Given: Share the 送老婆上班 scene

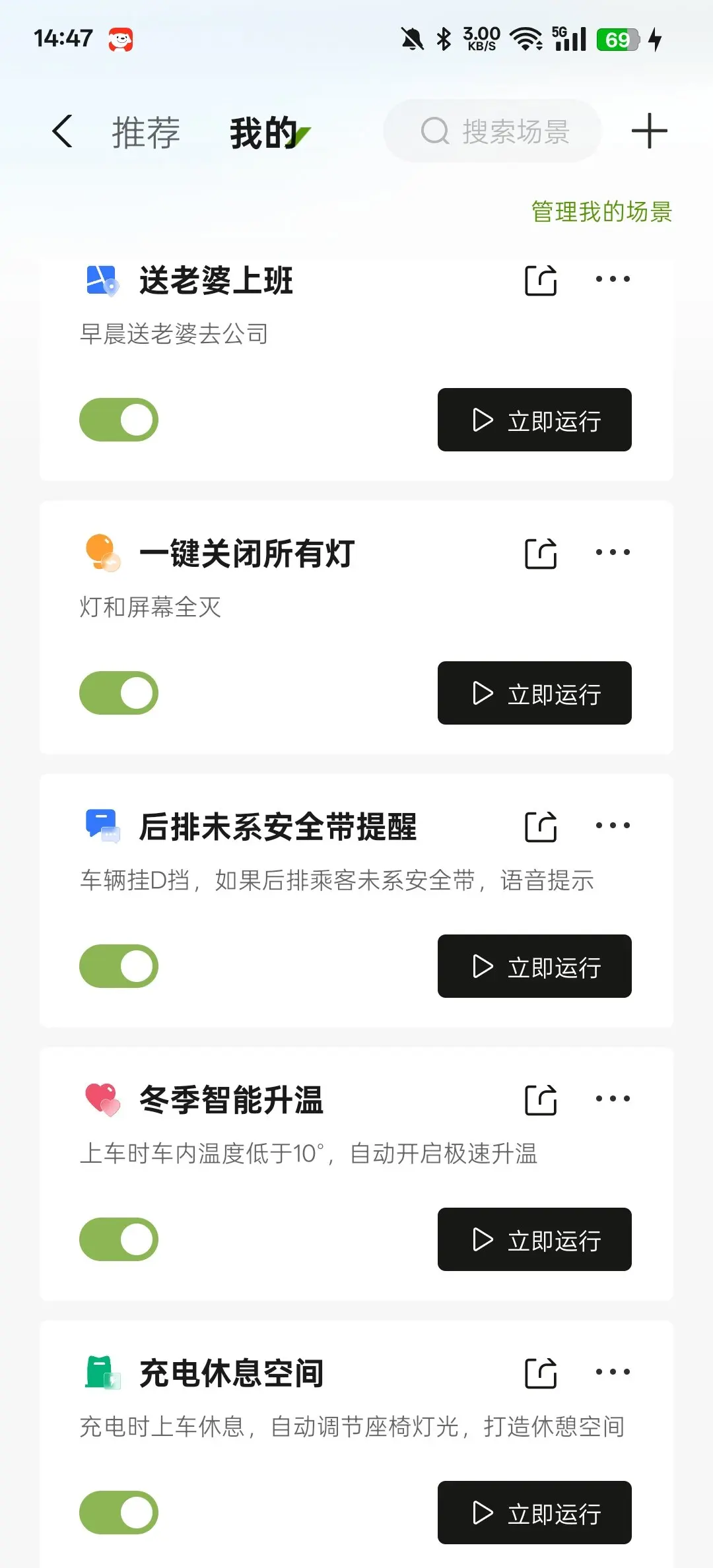Looking at the screenshot, I should [x=541, y=280].
